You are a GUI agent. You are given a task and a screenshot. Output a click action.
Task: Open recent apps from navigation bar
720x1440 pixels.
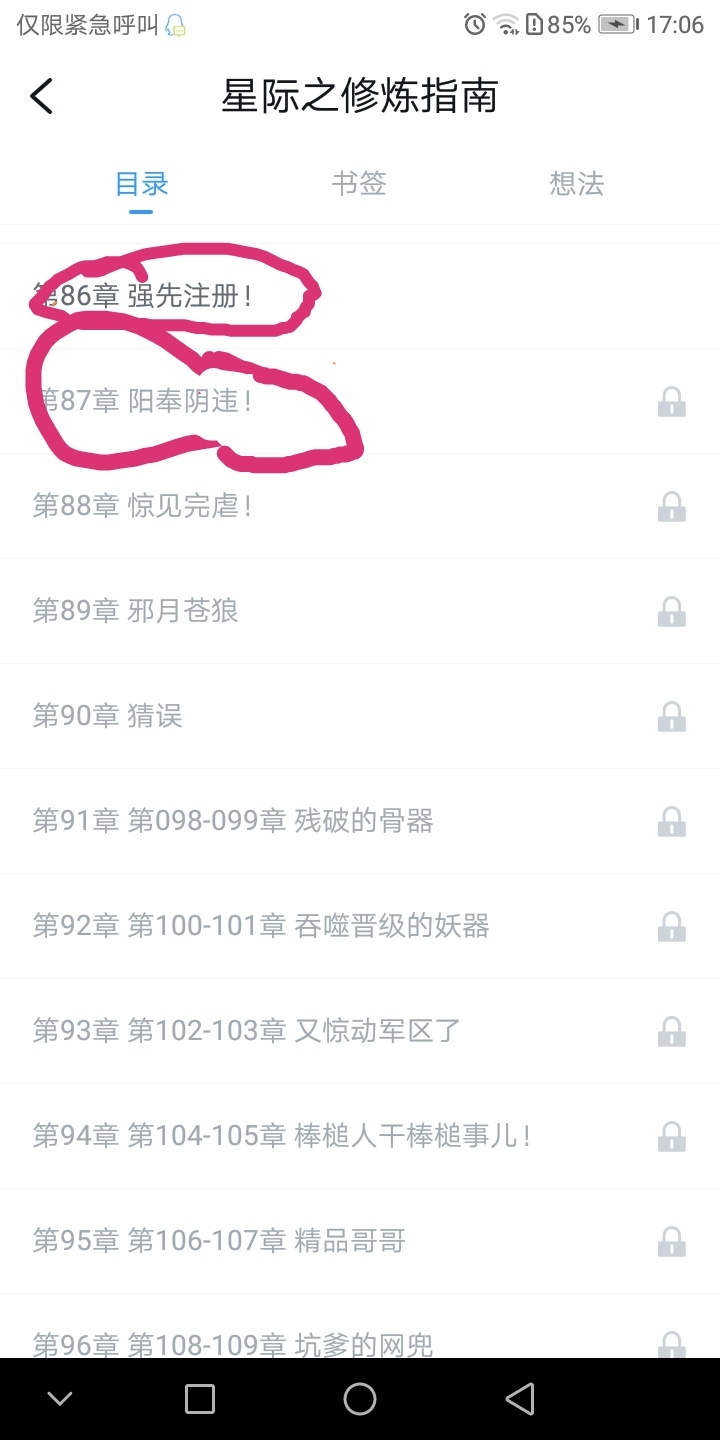pos(200,1399)
